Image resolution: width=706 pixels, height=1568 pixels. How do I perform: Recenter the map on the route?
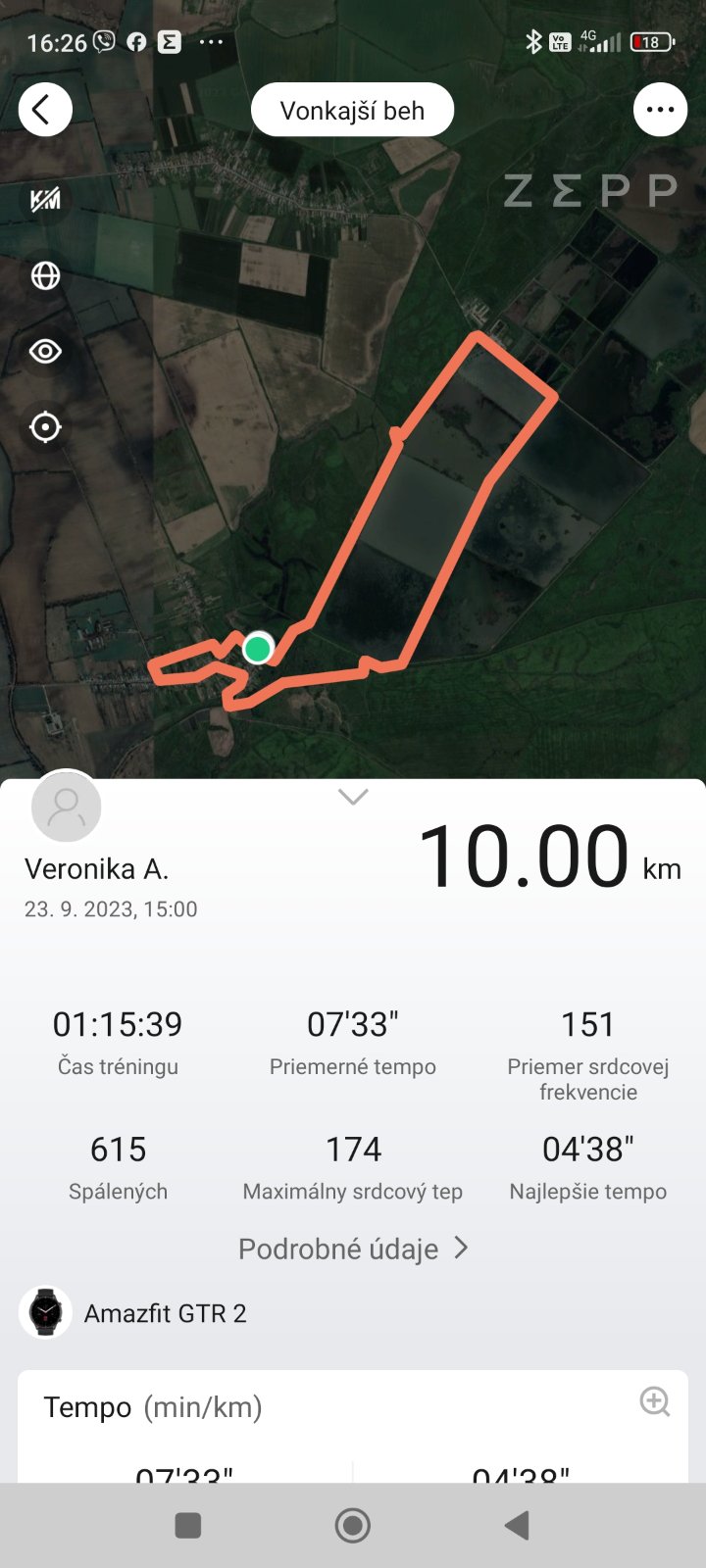pyautogui.click(x=45, y=427)
